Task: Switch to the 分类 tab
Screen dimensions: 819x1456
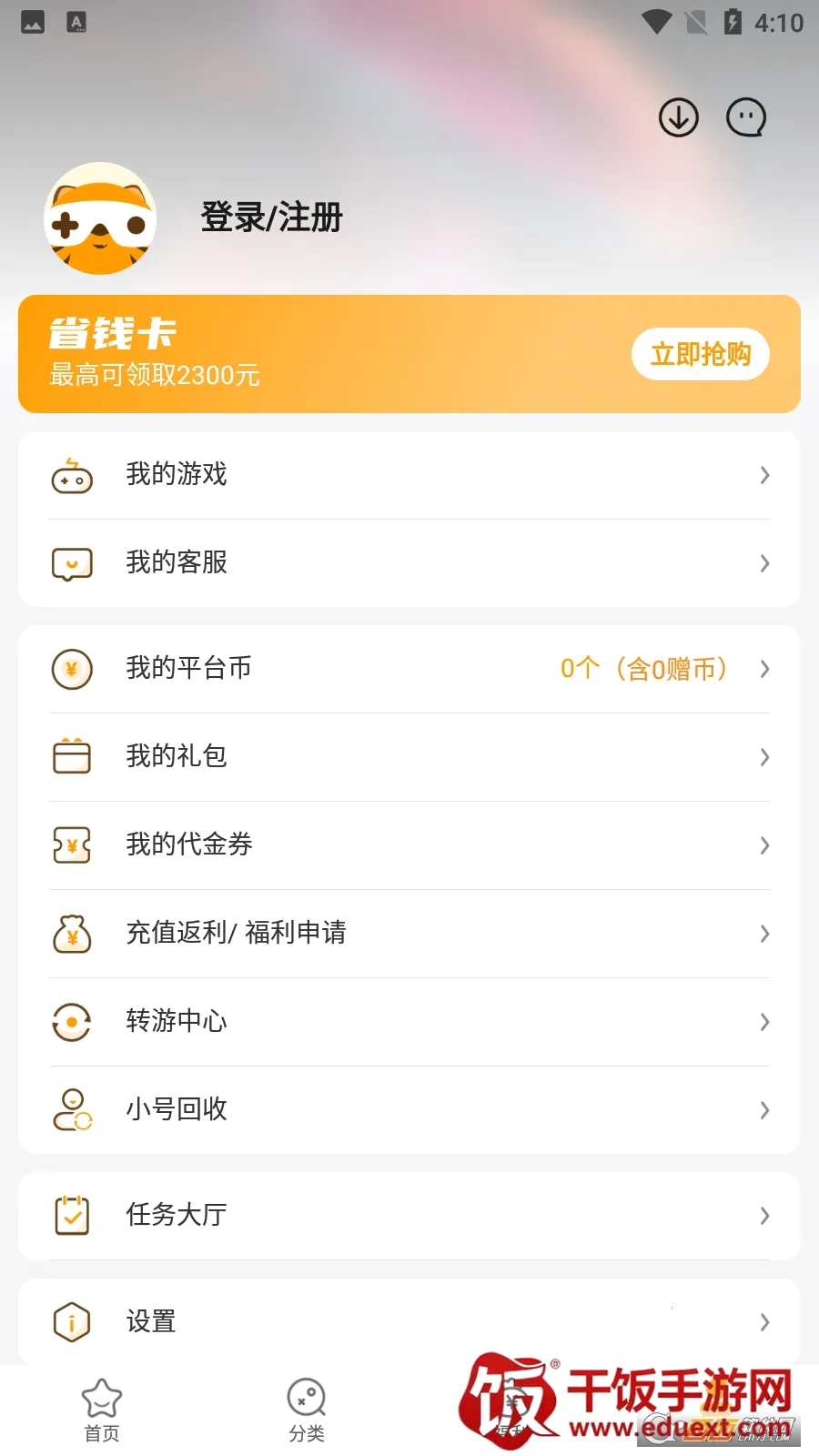Action: (x=307, y=1410)
